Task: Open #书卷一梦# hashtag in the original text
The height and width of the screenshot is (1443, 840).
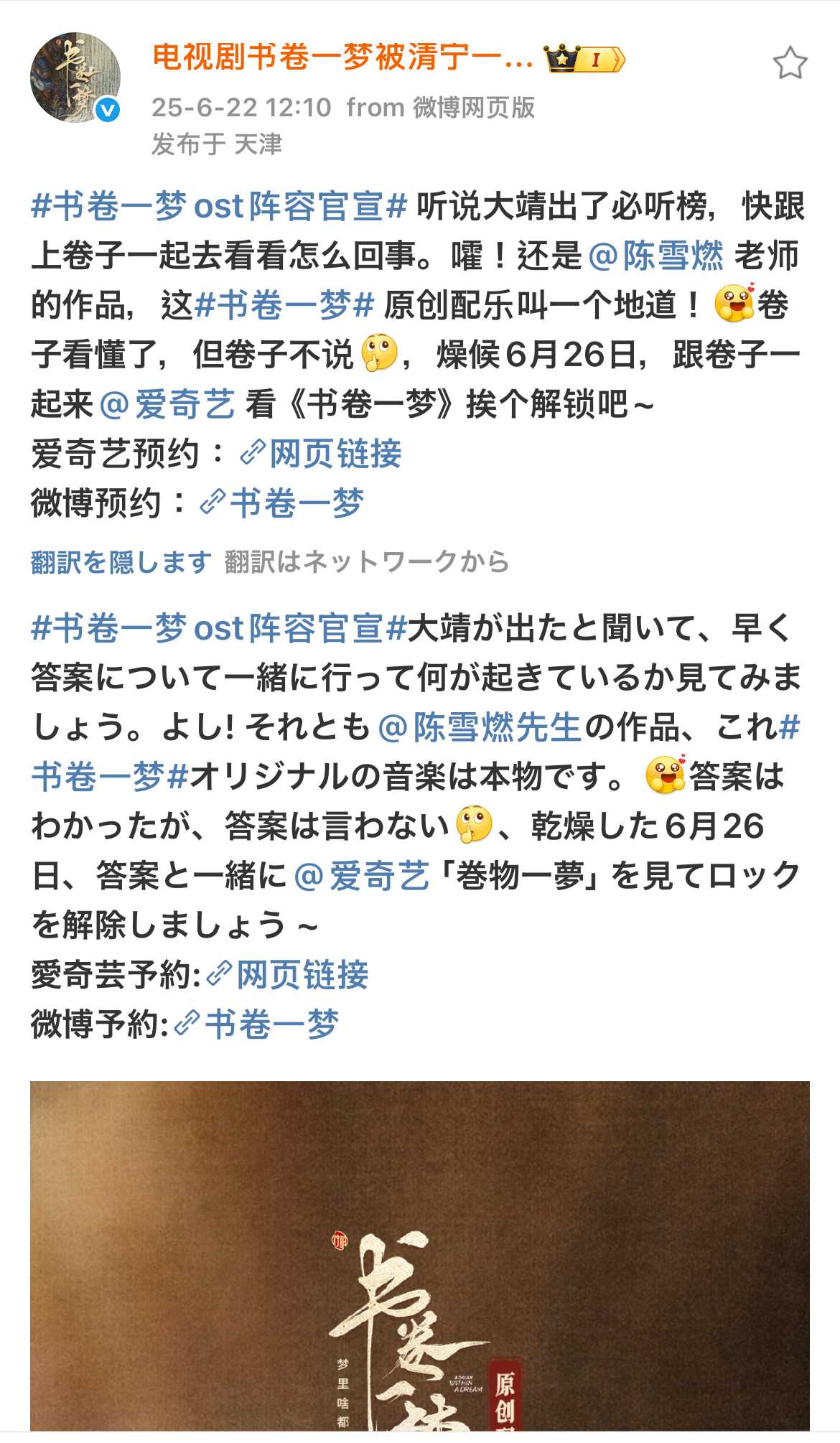Action: tap(284, 306)
